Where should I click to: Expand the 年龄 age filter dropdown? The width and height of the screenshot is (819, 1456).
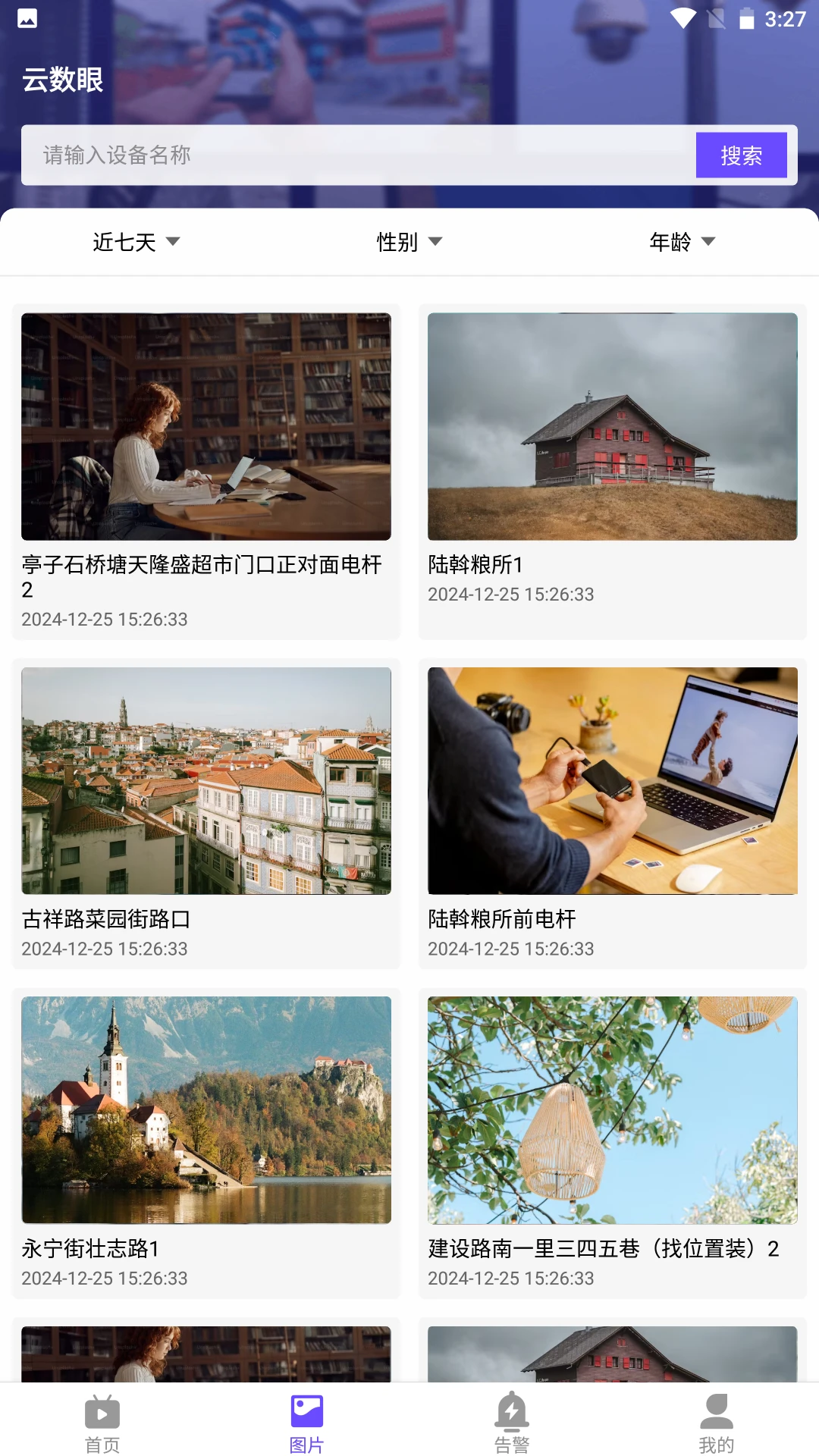[681, 241]
